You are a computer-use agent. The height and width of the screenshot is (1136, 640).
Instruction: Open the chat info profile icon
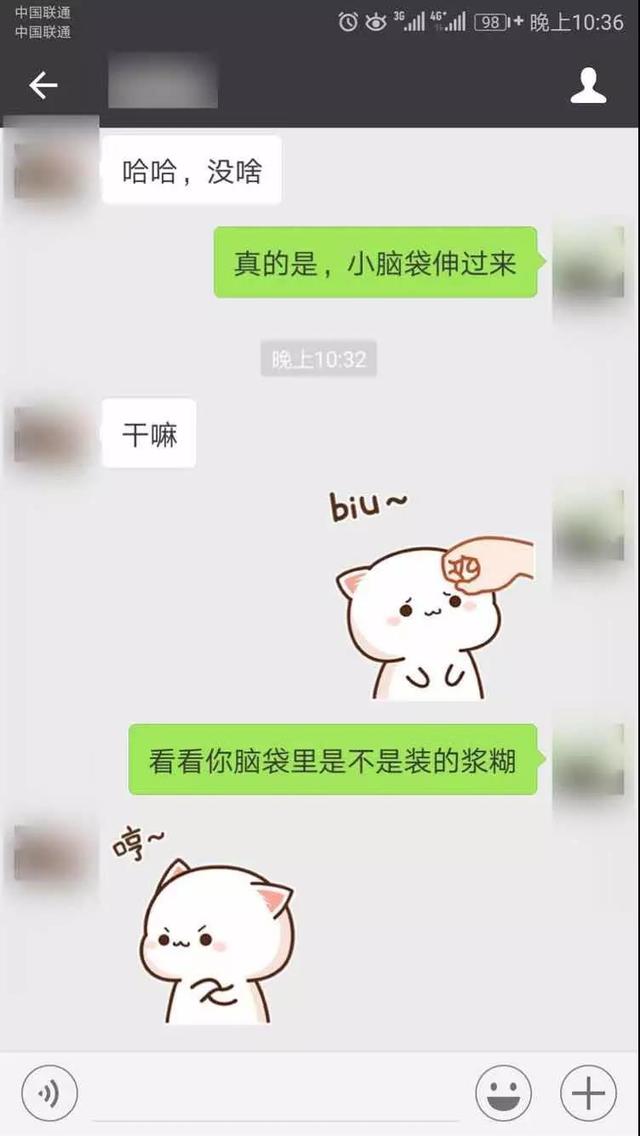click(x=588, y=86)
